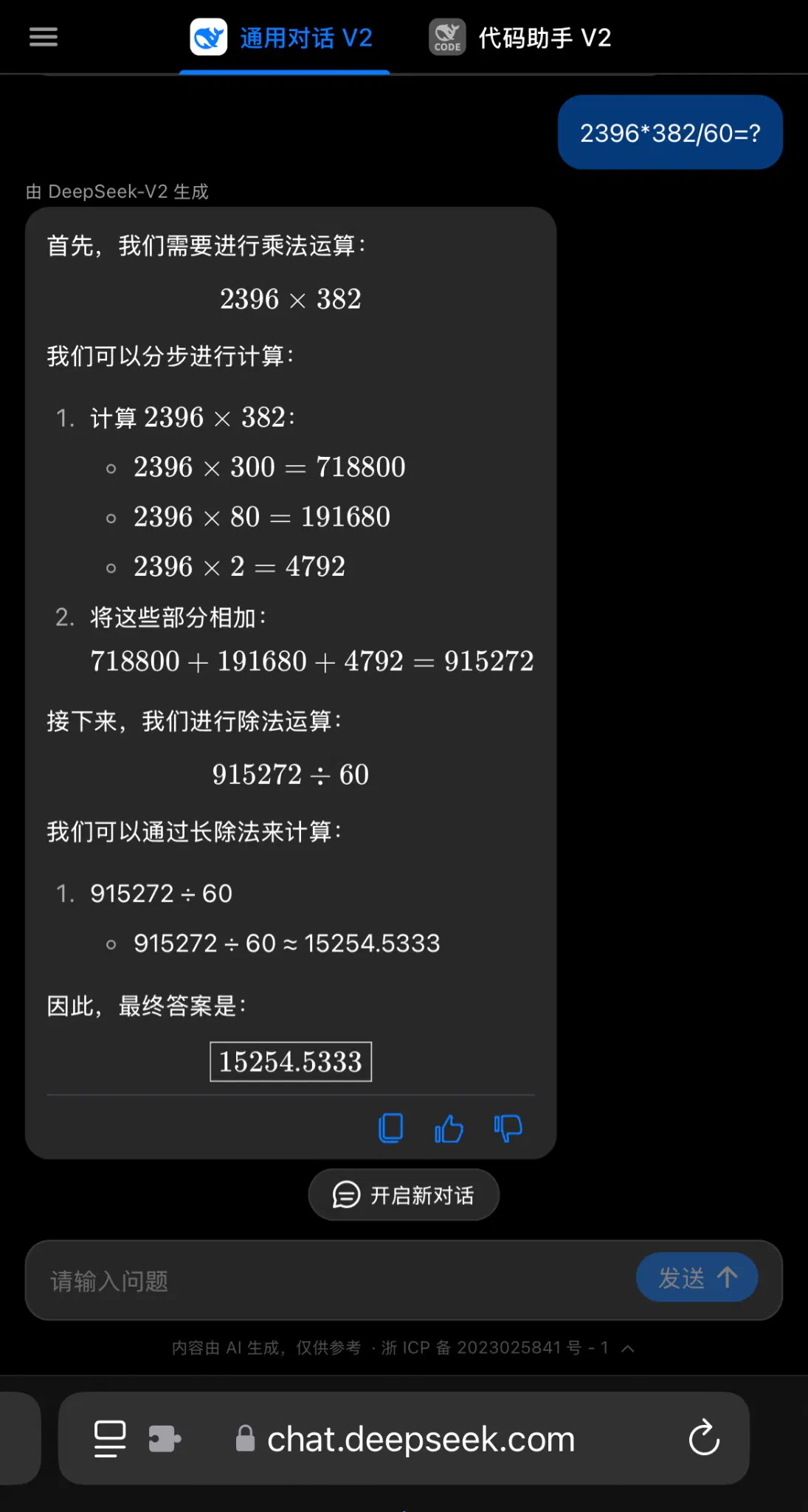Viewport: 808px width, 1512px height.
Task: Switch to the 代码助手 V2 tab
Action: click(x=521, y=38)
